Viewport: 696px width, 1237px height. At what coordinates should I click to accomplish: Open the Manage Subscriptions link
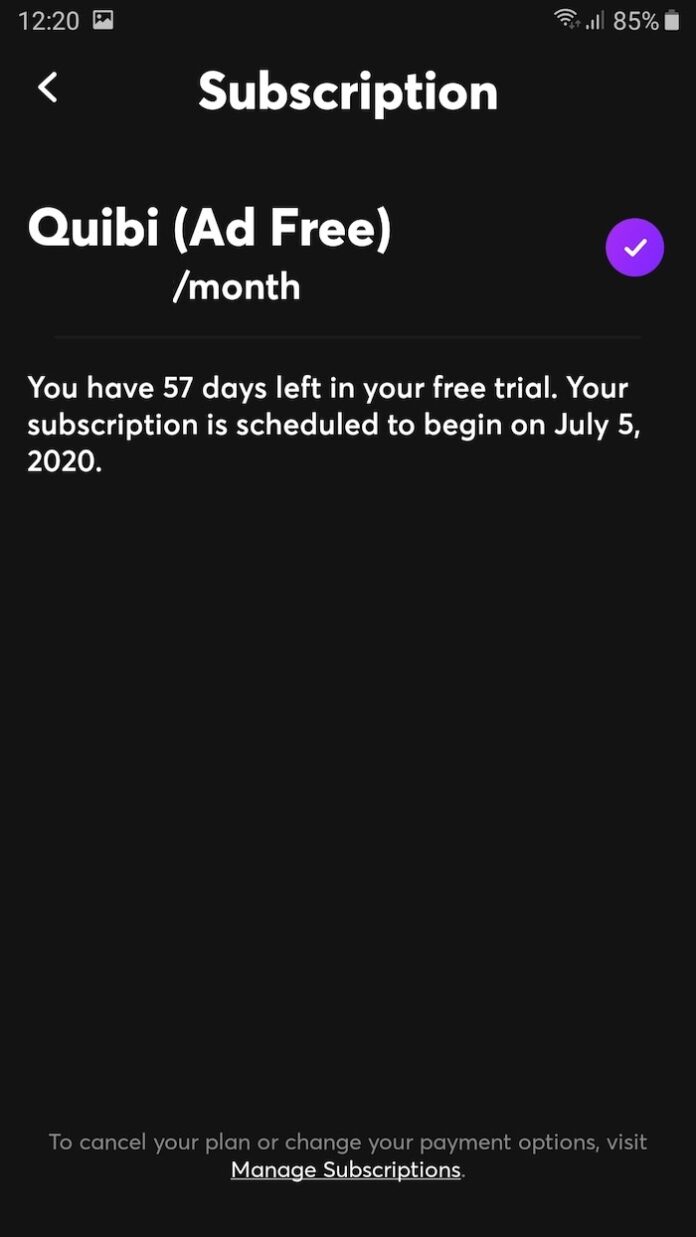click(346, 1170)
